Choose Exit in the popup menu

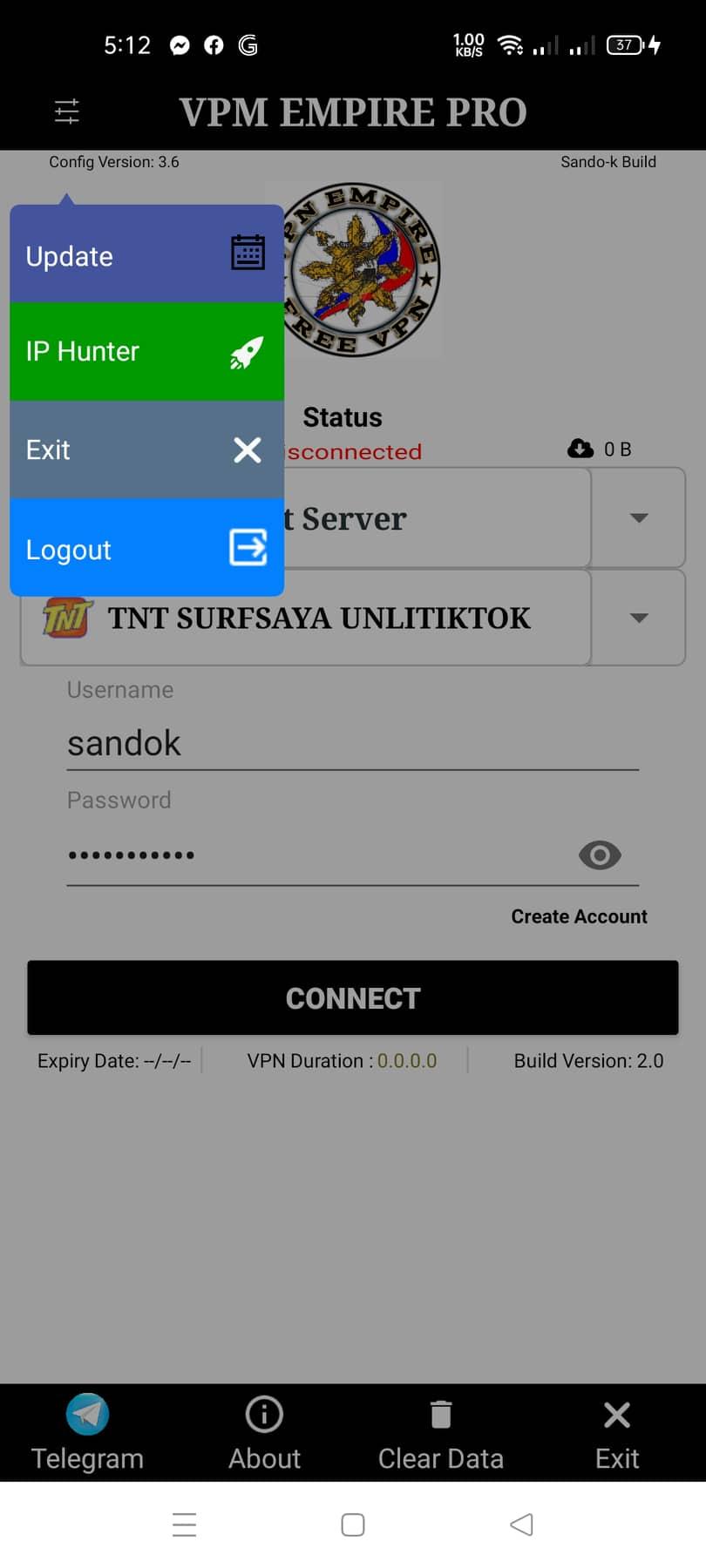(x=146, y=449)
